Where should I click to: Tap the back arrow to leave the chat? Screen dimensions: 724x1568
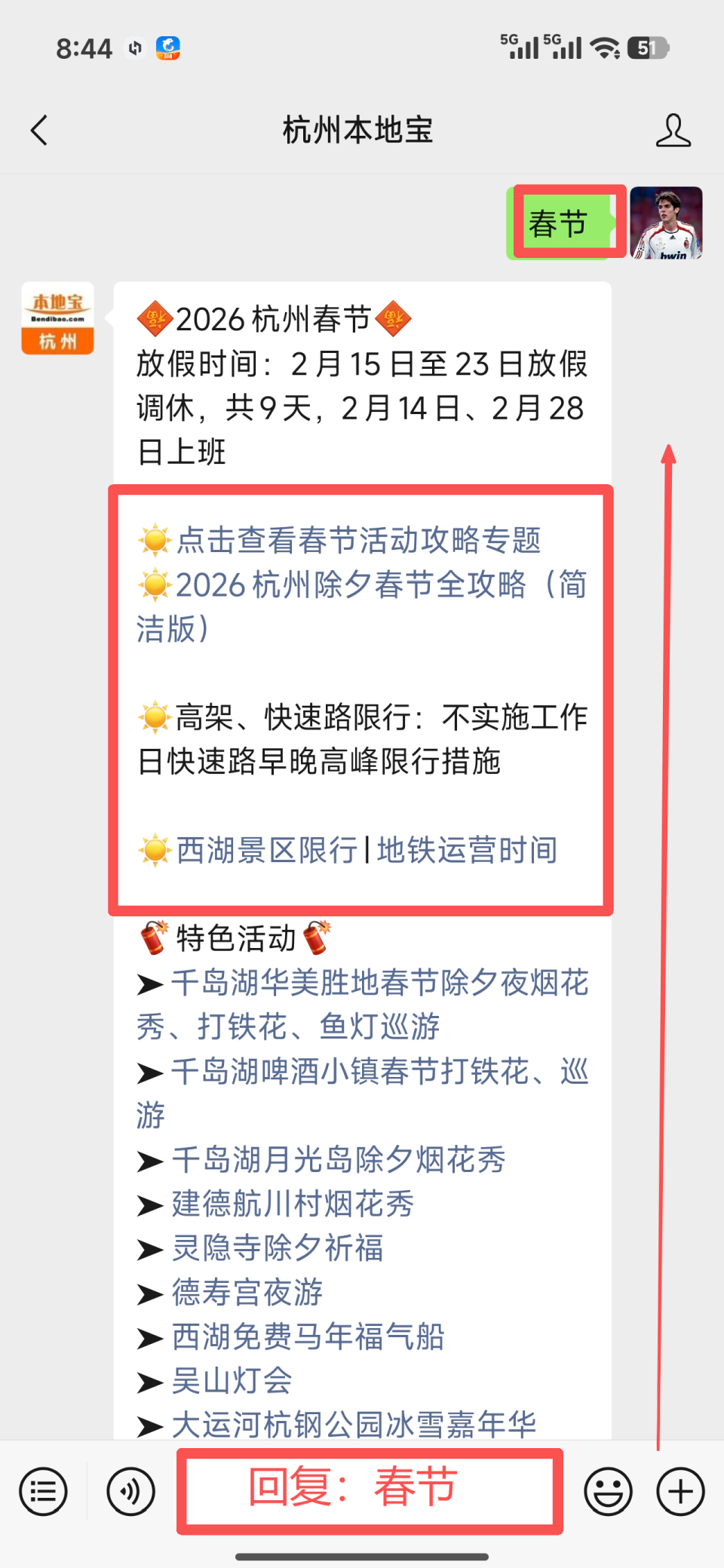[39, 130]
